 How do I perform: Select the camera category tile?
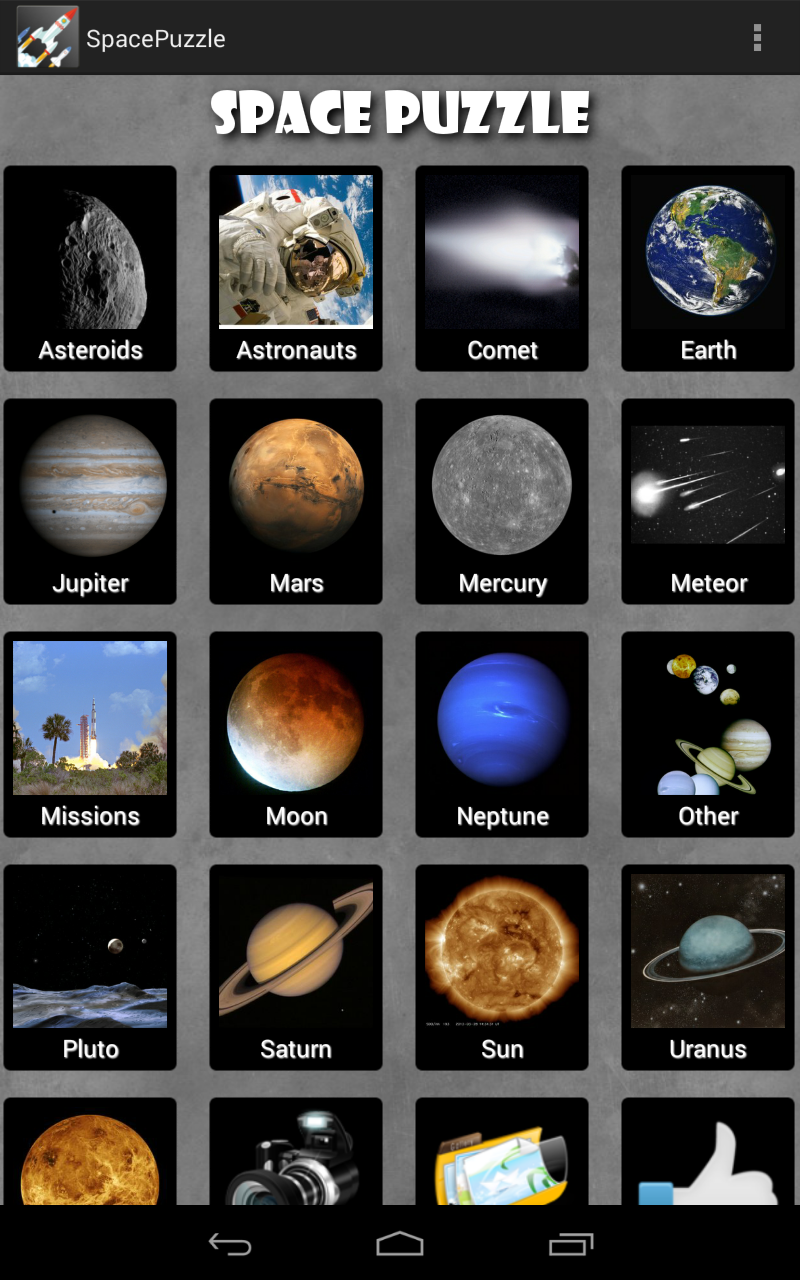point(296,1160)
